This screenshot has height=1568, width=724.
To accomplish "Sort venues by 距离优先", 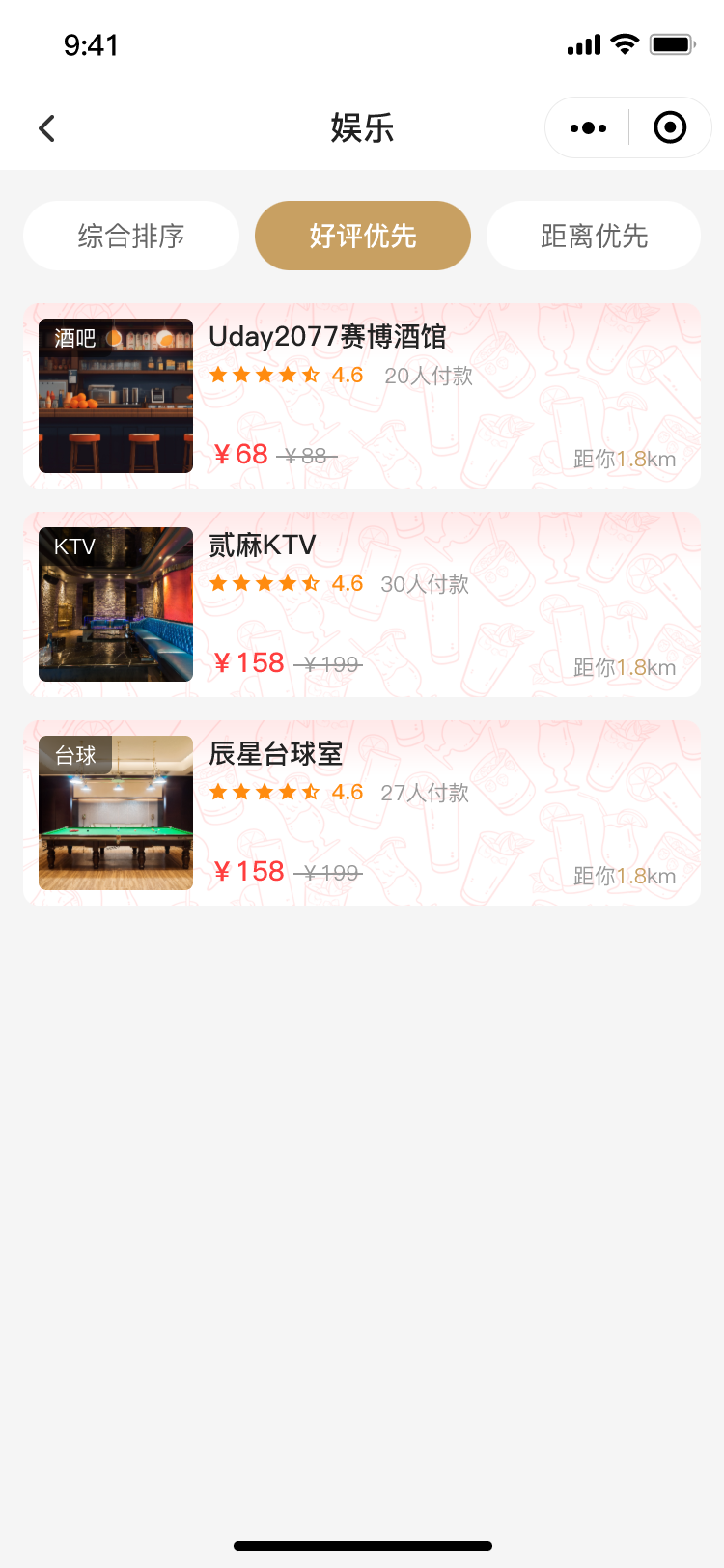I will (x=594, y=236).
